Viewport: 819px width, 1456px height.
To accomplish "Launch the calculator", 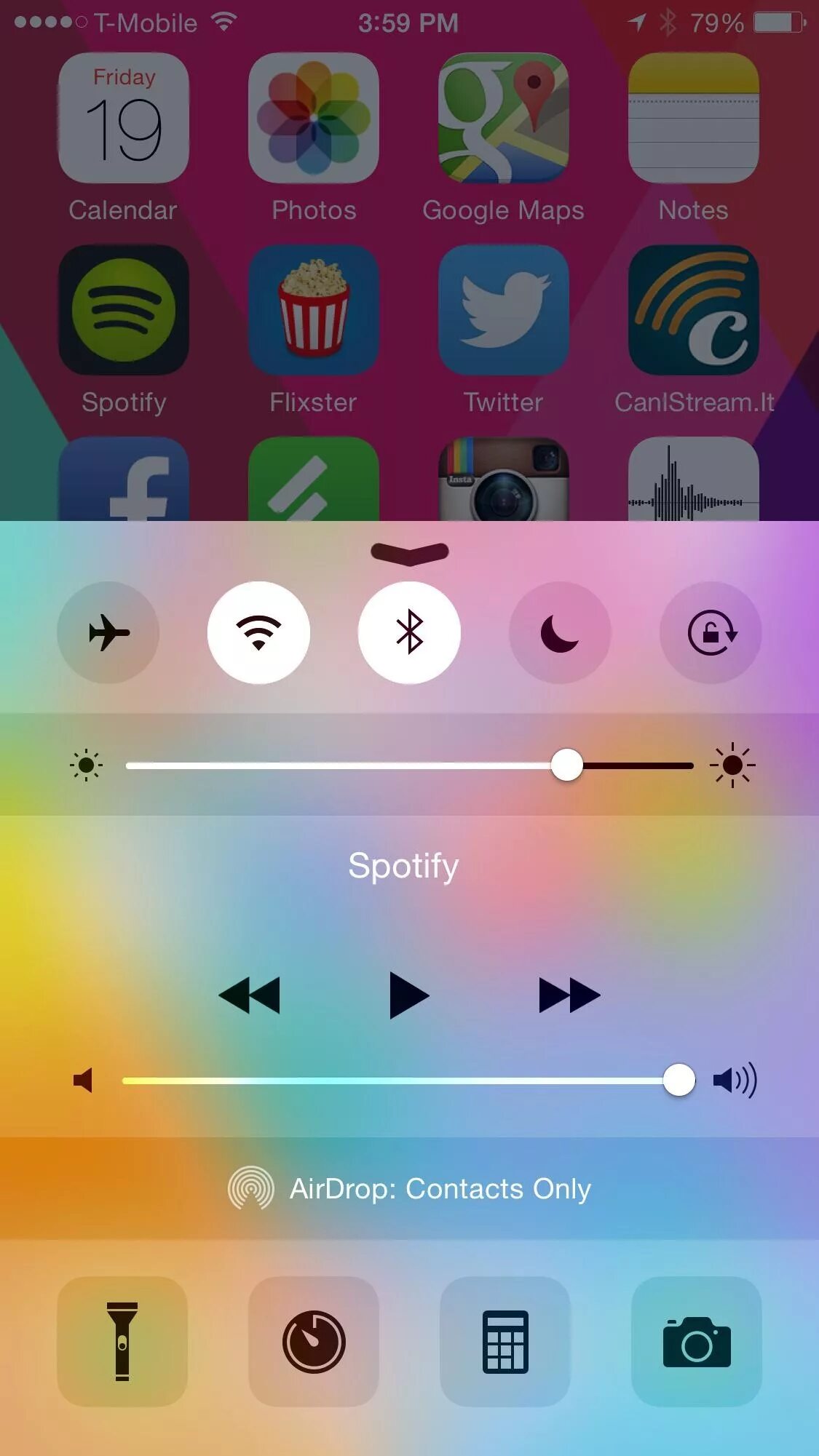I will pyautogui.click(x=505, y=1341).
